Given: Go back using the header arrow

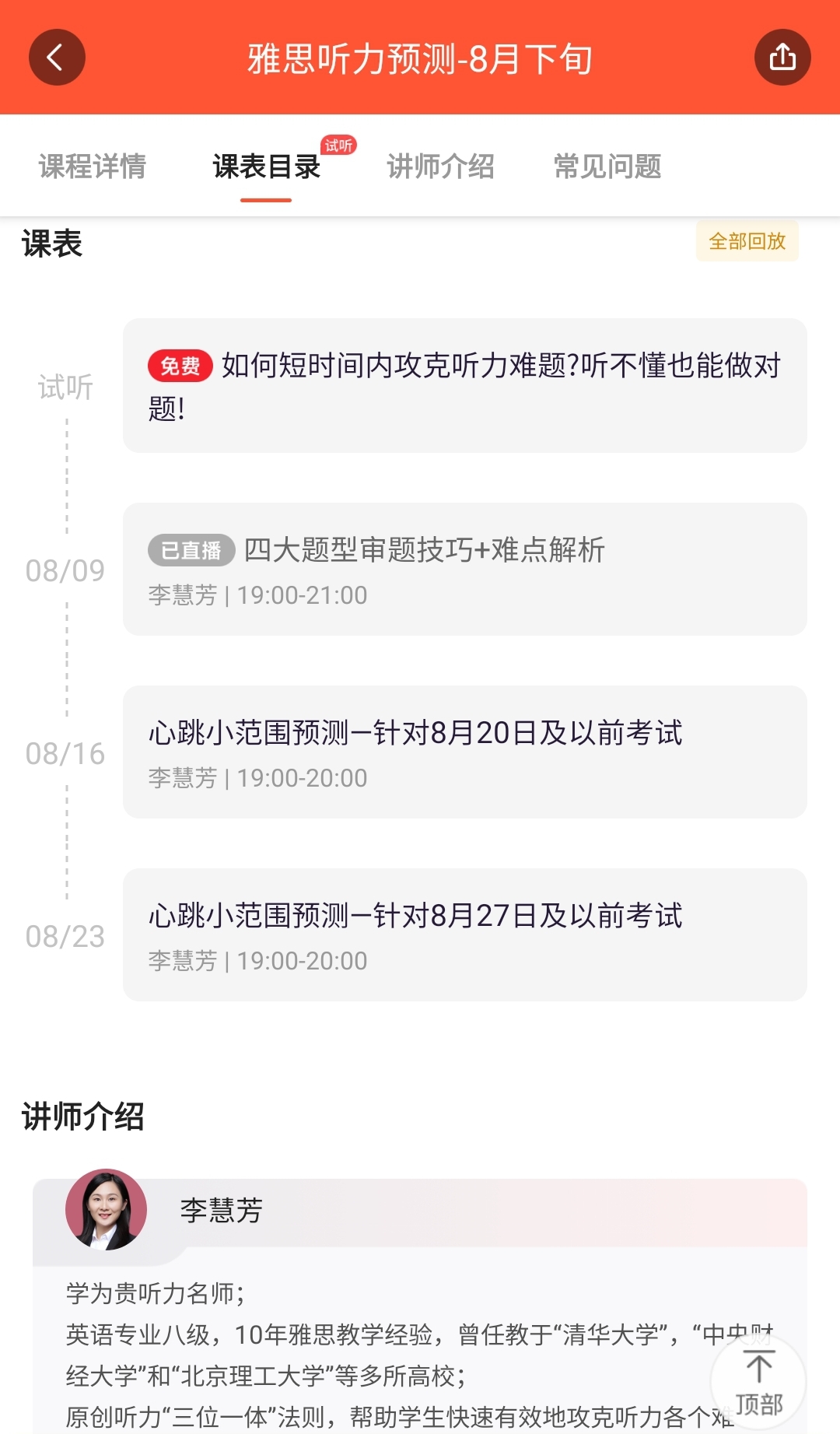Looking at the screenshot, I should click(57, 58).
